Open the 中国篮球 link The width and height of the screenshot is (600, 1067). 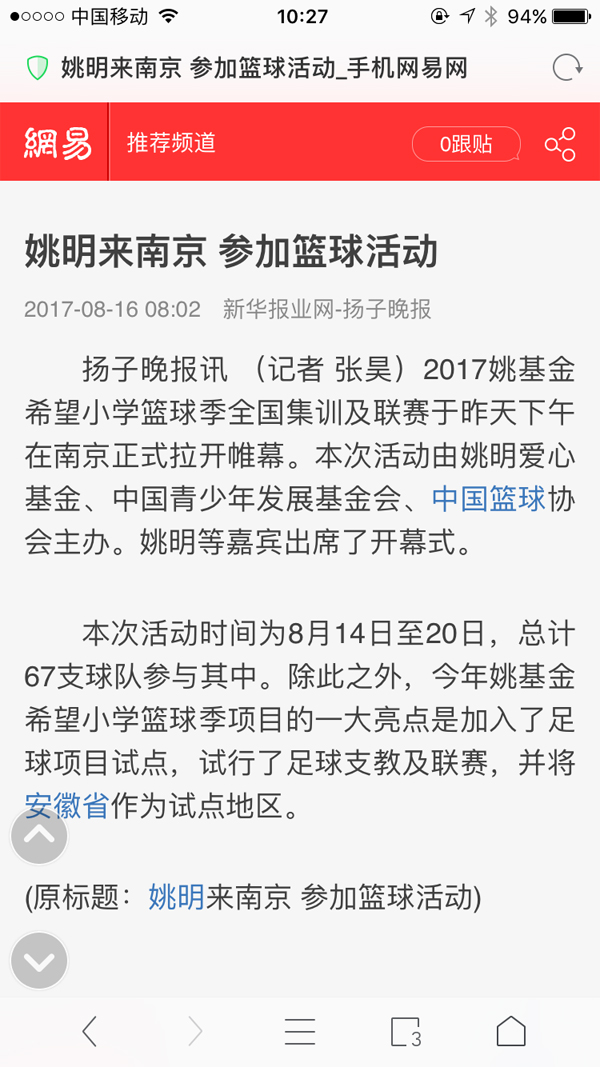point(489,498)
